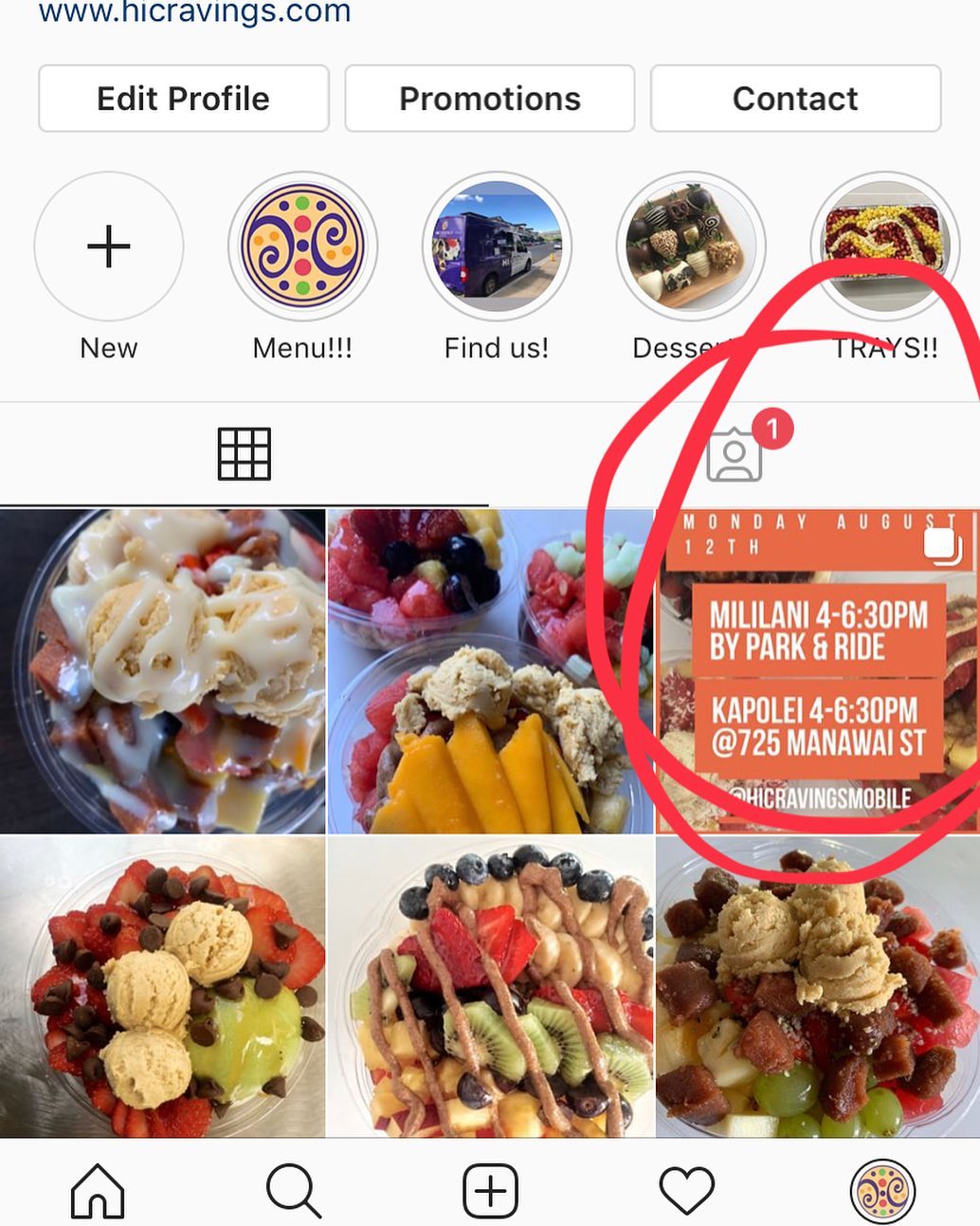Open the post with mango slices fruit bowl
980x1226 pixels.
[x=490, y=671]
